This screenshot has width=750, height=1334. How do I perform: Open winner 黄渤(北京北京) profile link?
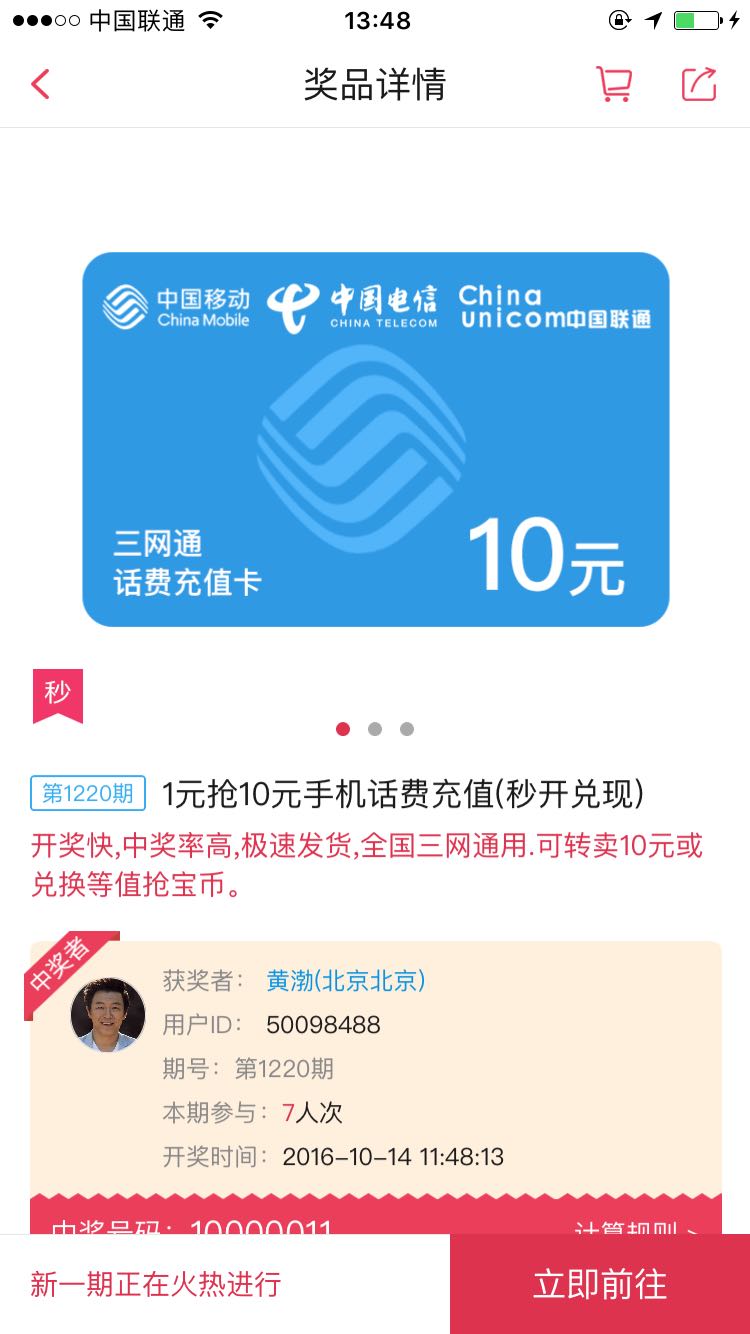click(x=346, y=981)
